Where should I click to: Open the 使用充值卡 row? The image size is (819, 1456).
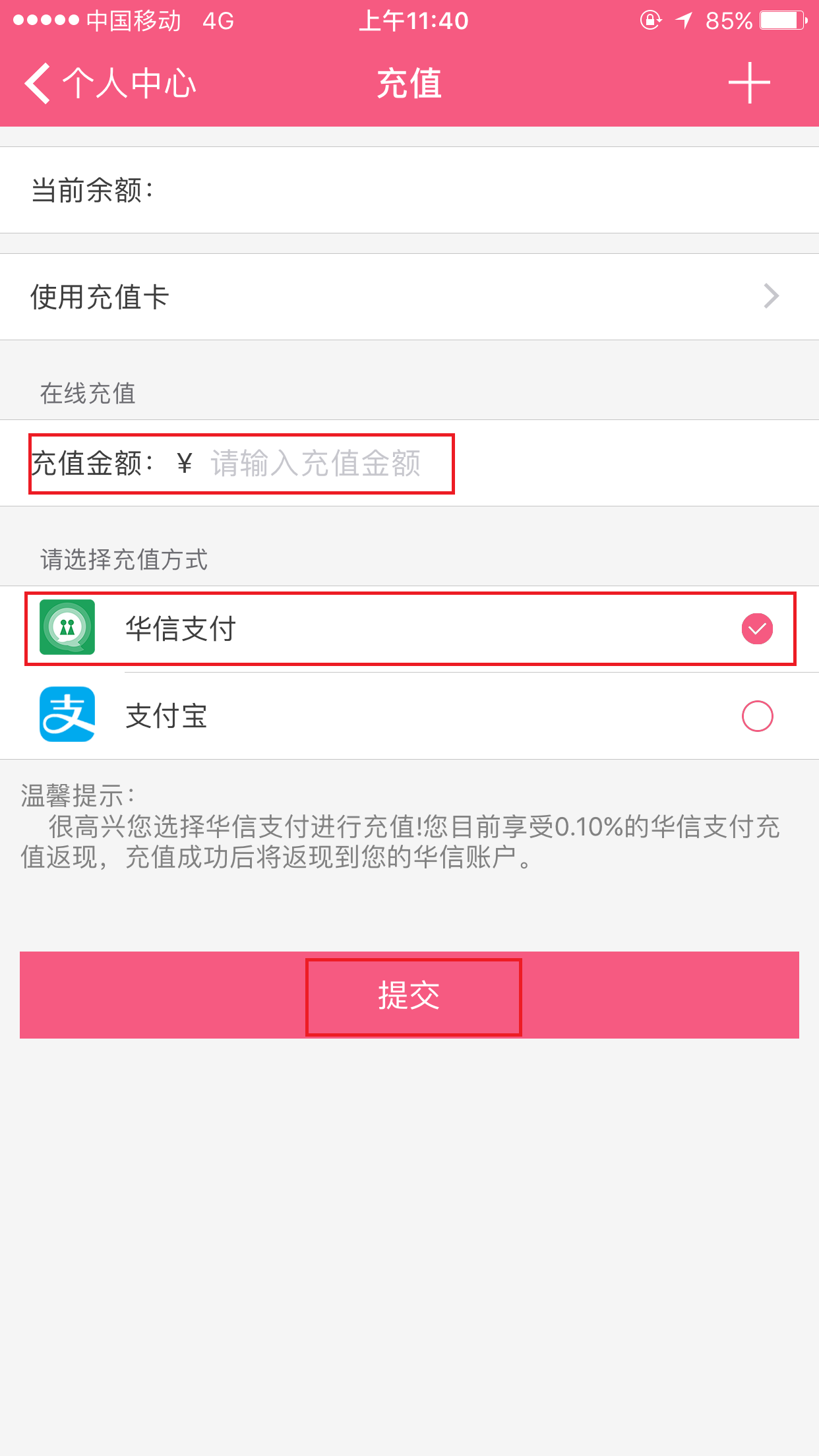409,297
